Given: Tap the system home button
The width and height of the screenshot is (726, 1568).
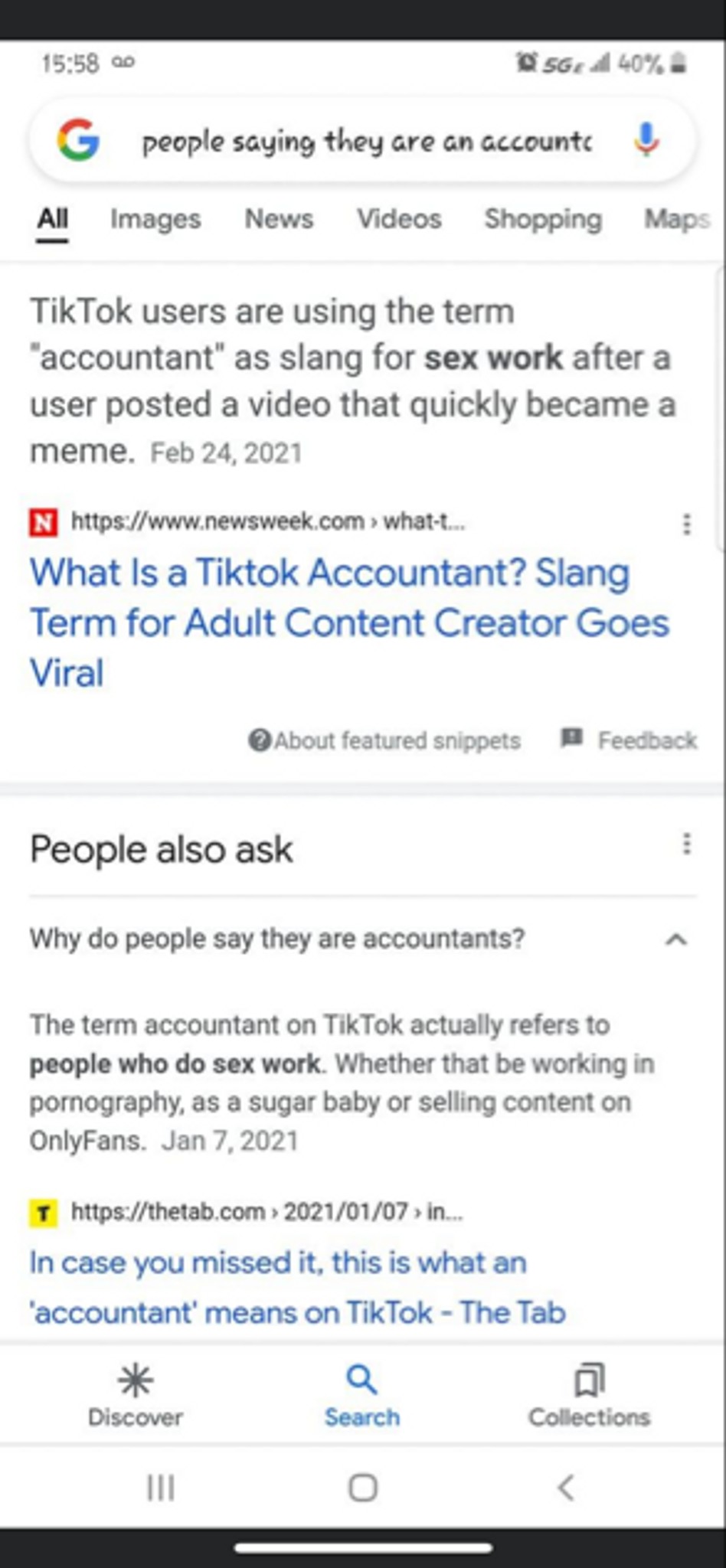Looking at the screenshot, I should pos(362,1488).
